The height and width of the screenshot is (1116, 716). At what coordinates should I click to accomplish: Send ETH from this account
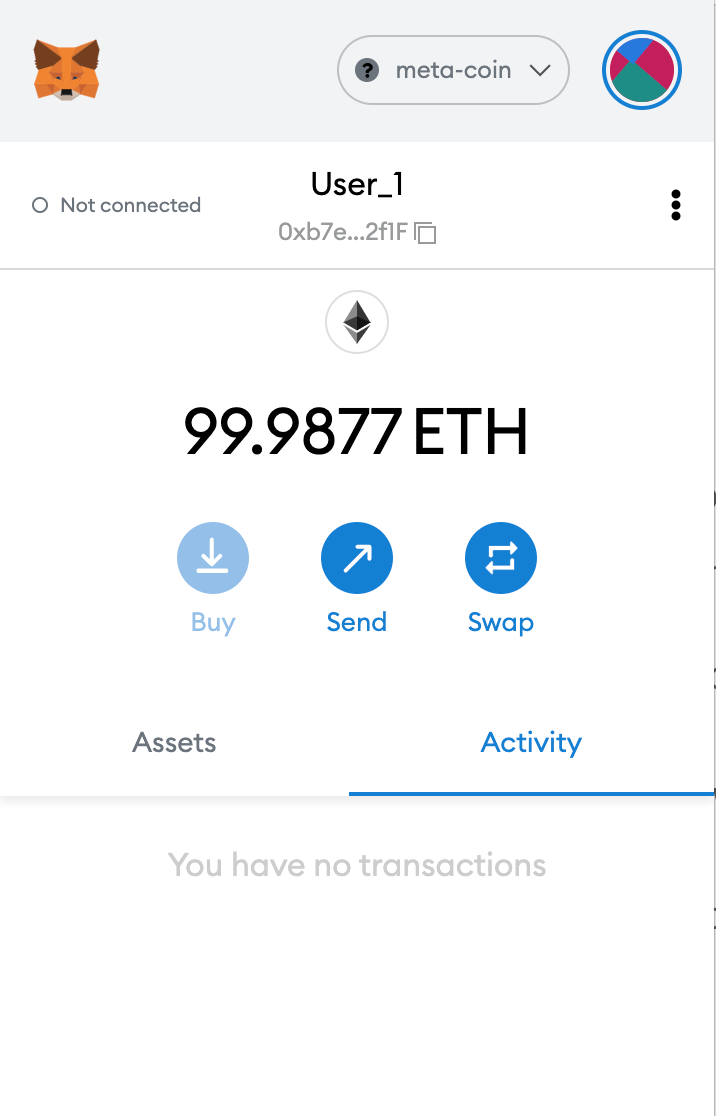click(356, 559)
